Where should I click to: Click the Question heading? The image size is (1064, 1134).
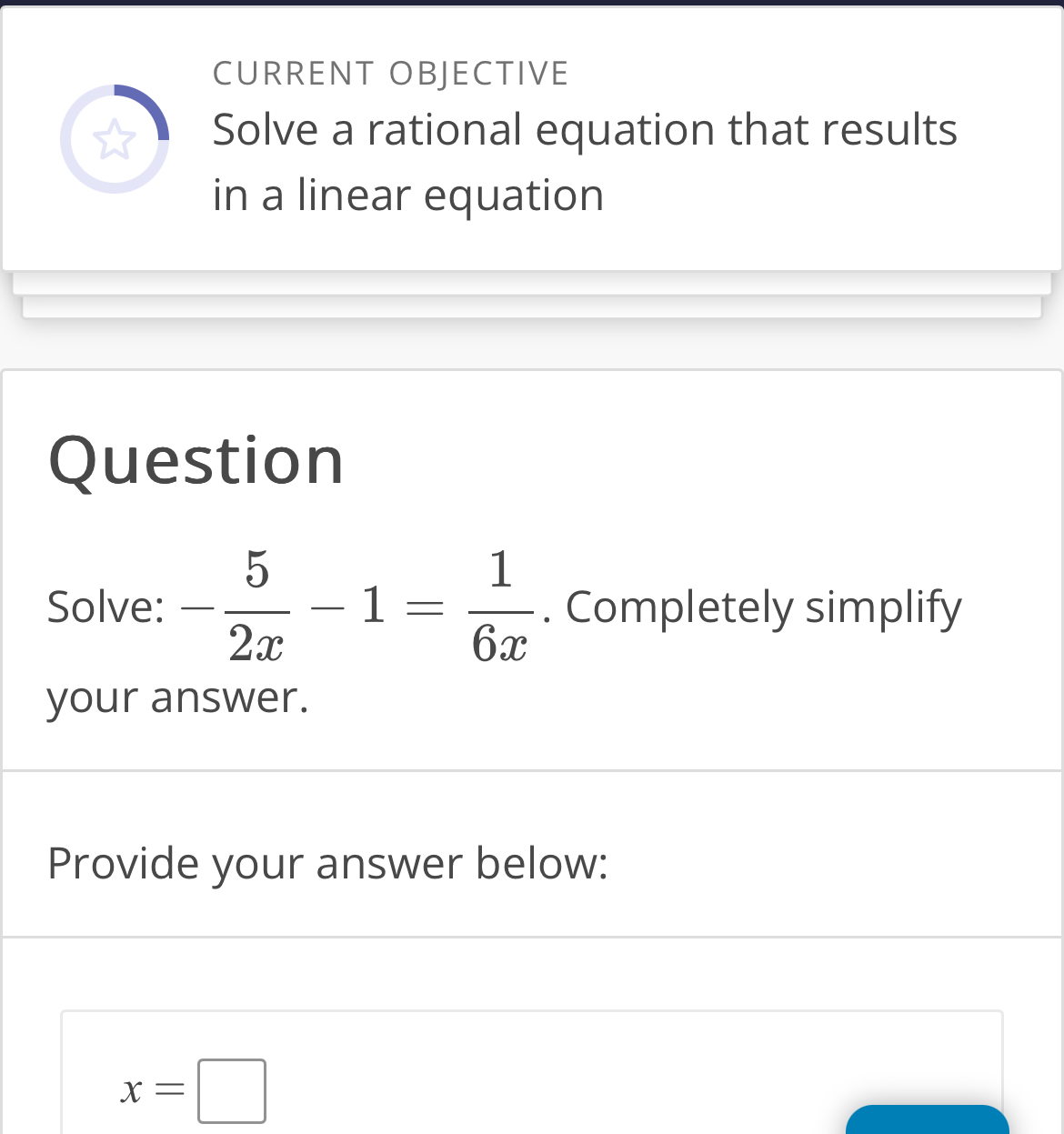196,459
